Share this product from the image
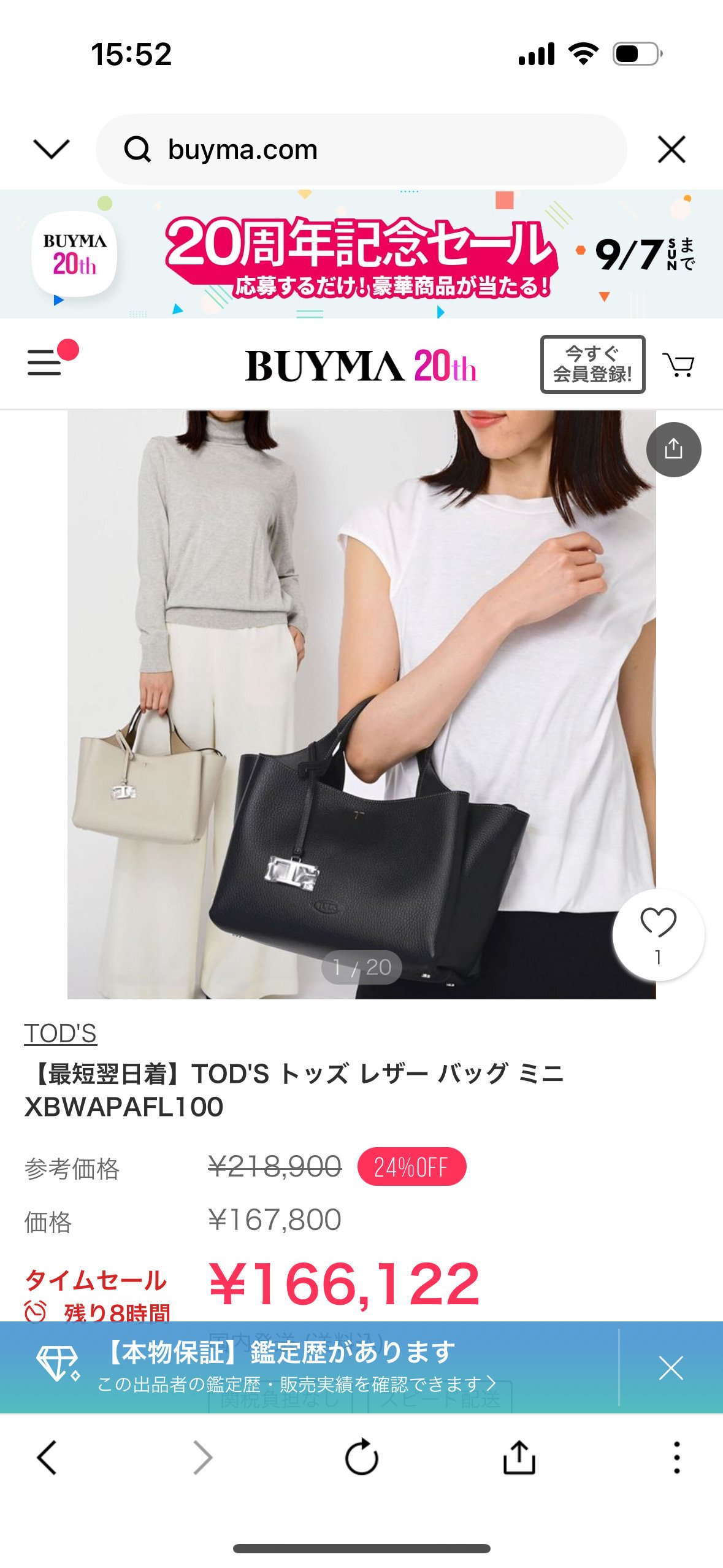The height and width of the screenshot is (1568, 723). pos(673,450)
